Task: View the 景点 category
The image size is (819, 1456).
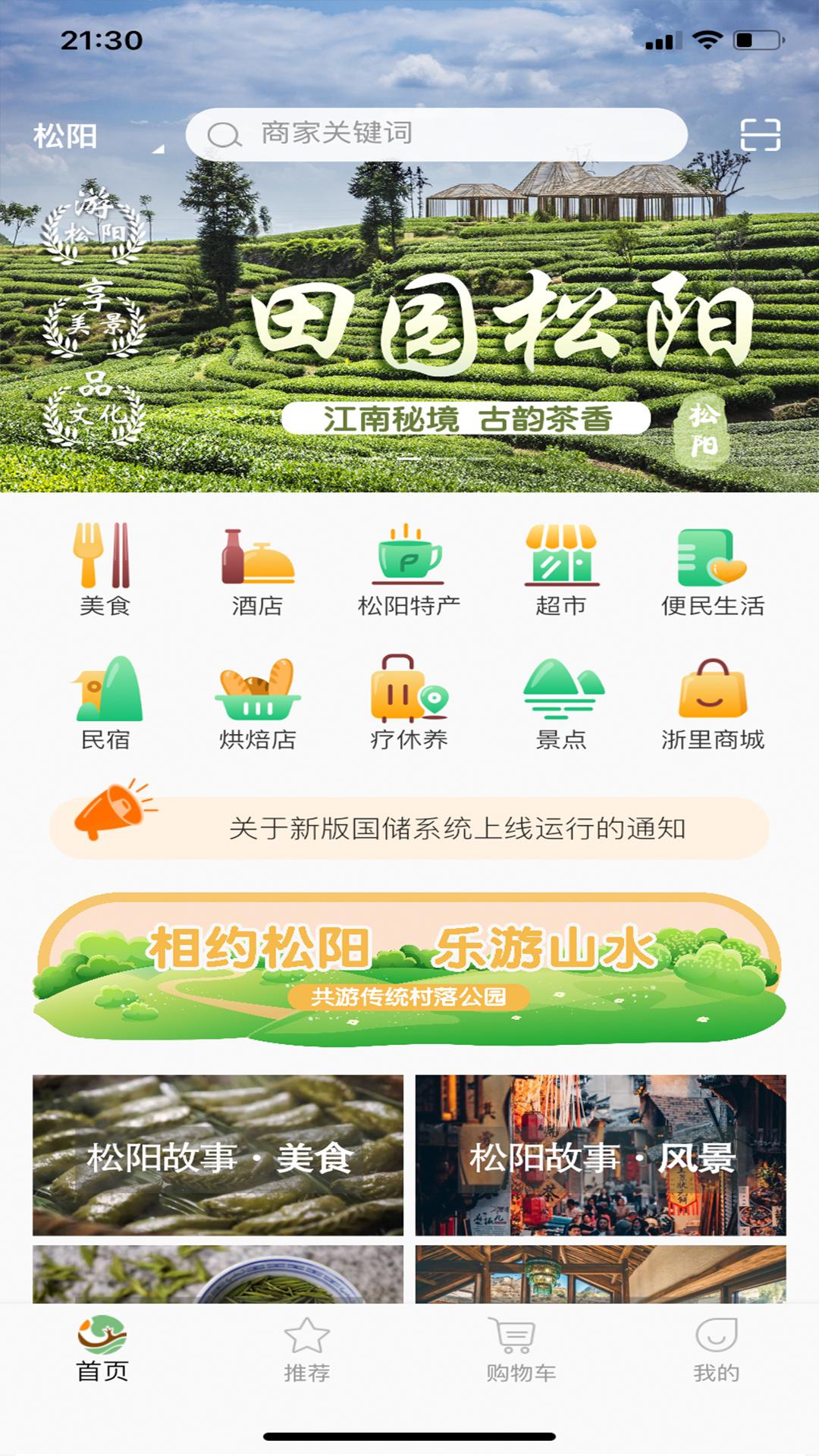Action: [x=561, y=703]
